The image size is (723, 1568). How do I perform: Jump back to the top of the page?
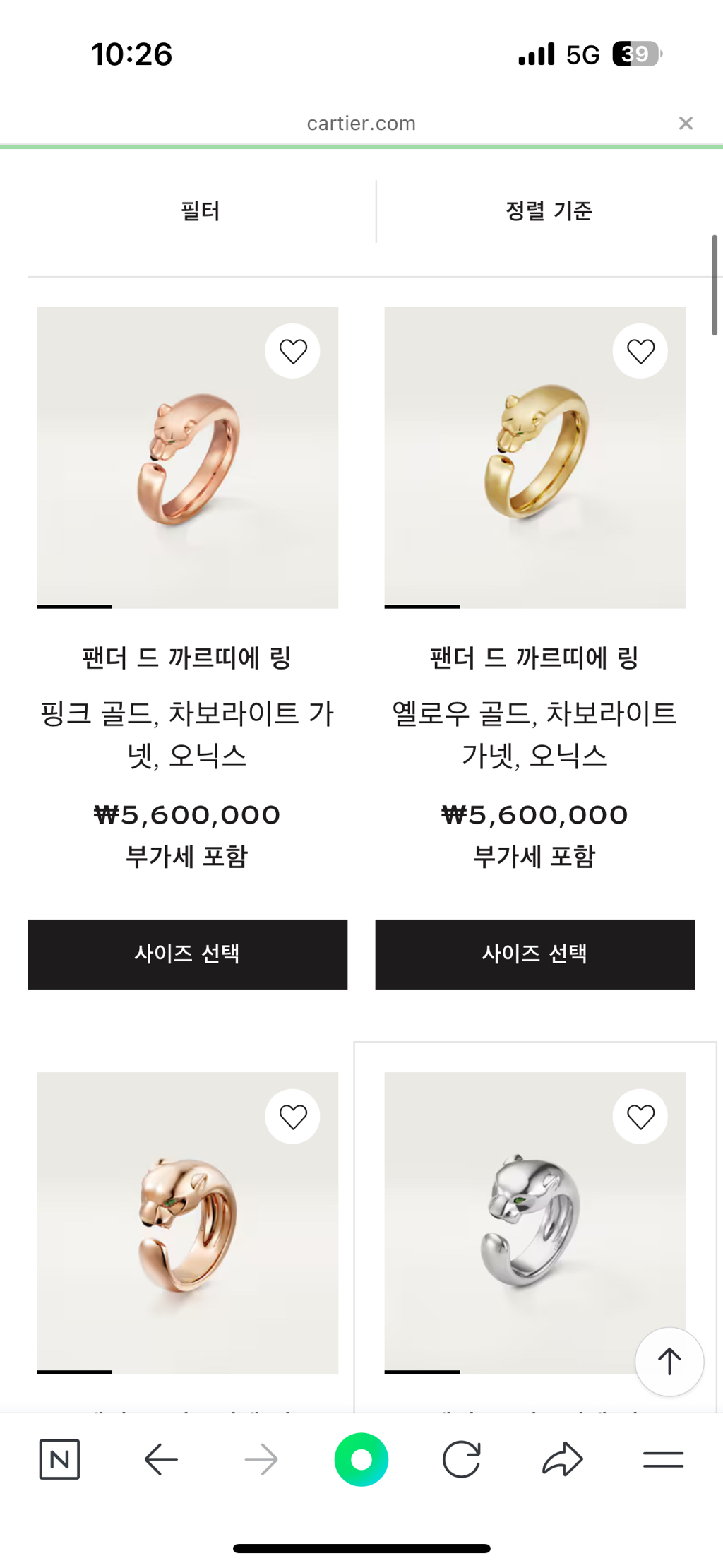point(669,1361)
